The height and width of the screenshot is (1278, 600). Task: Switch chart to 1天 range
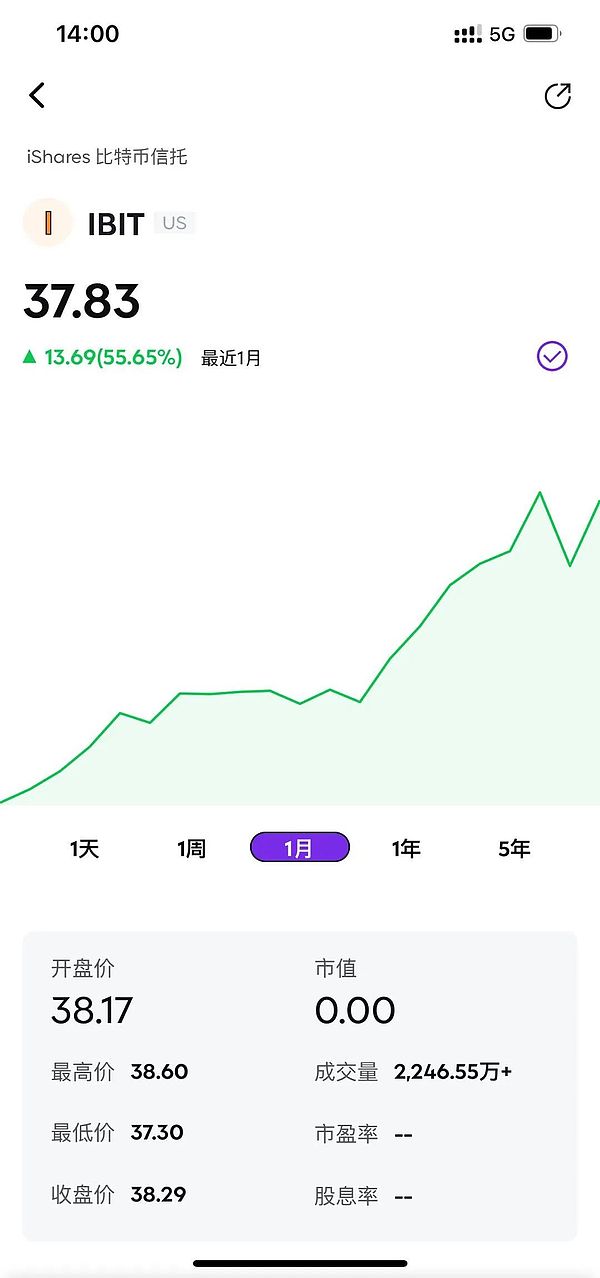coord(85,848)
